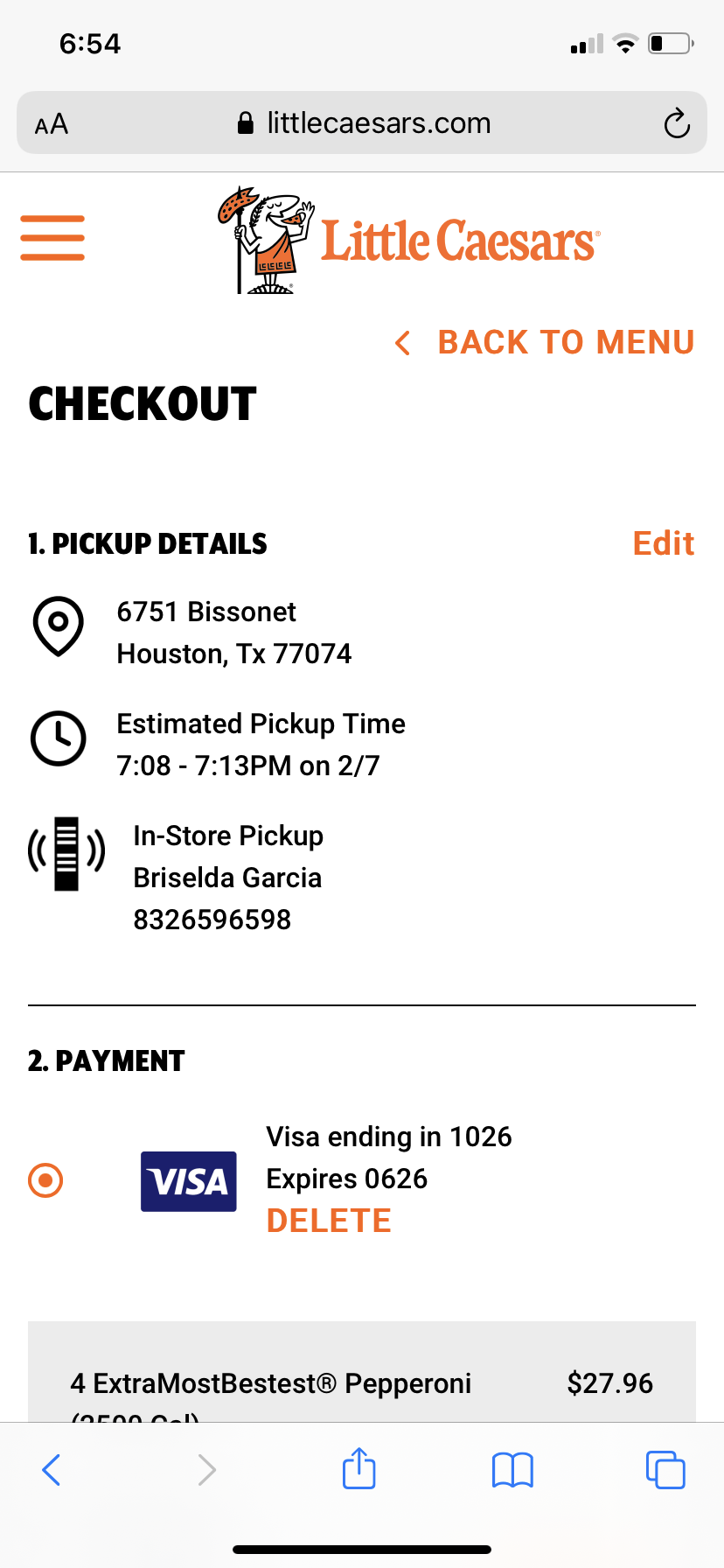Screen dimensions: 724x1568
Task: Edit the pickup details
Action: coord(663,543)
